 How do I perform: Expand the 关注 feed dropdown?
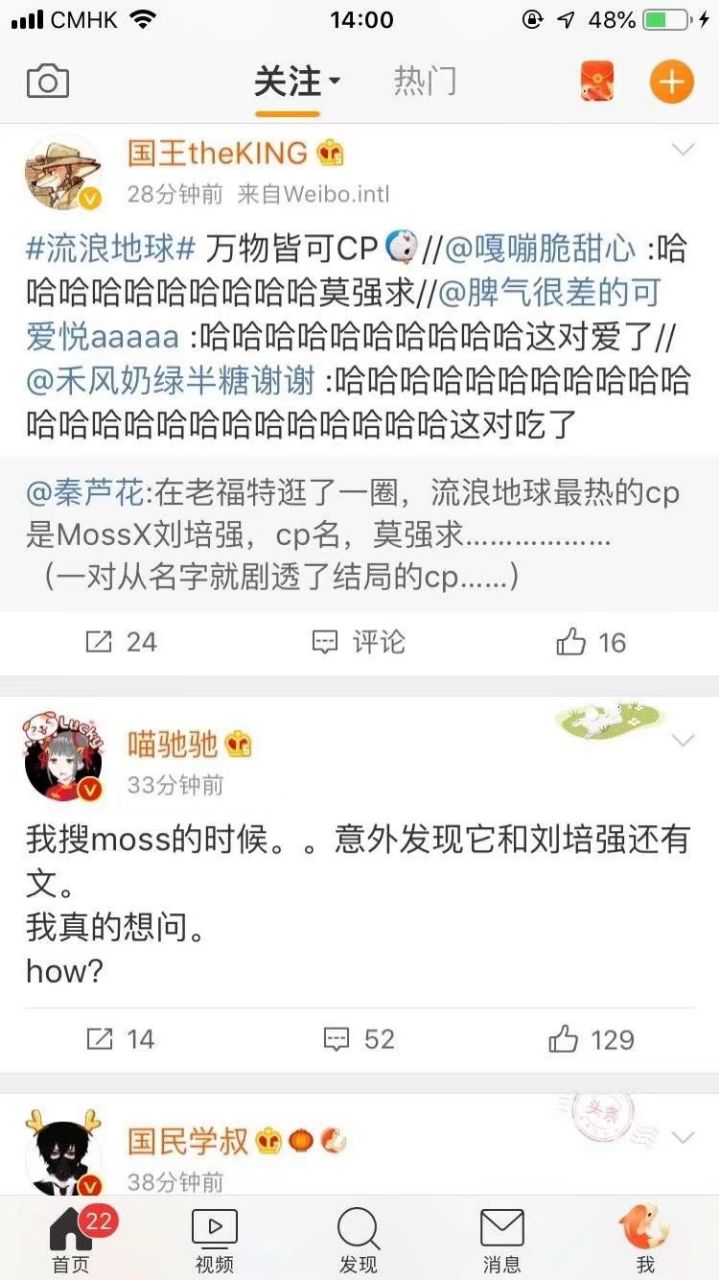297,81
